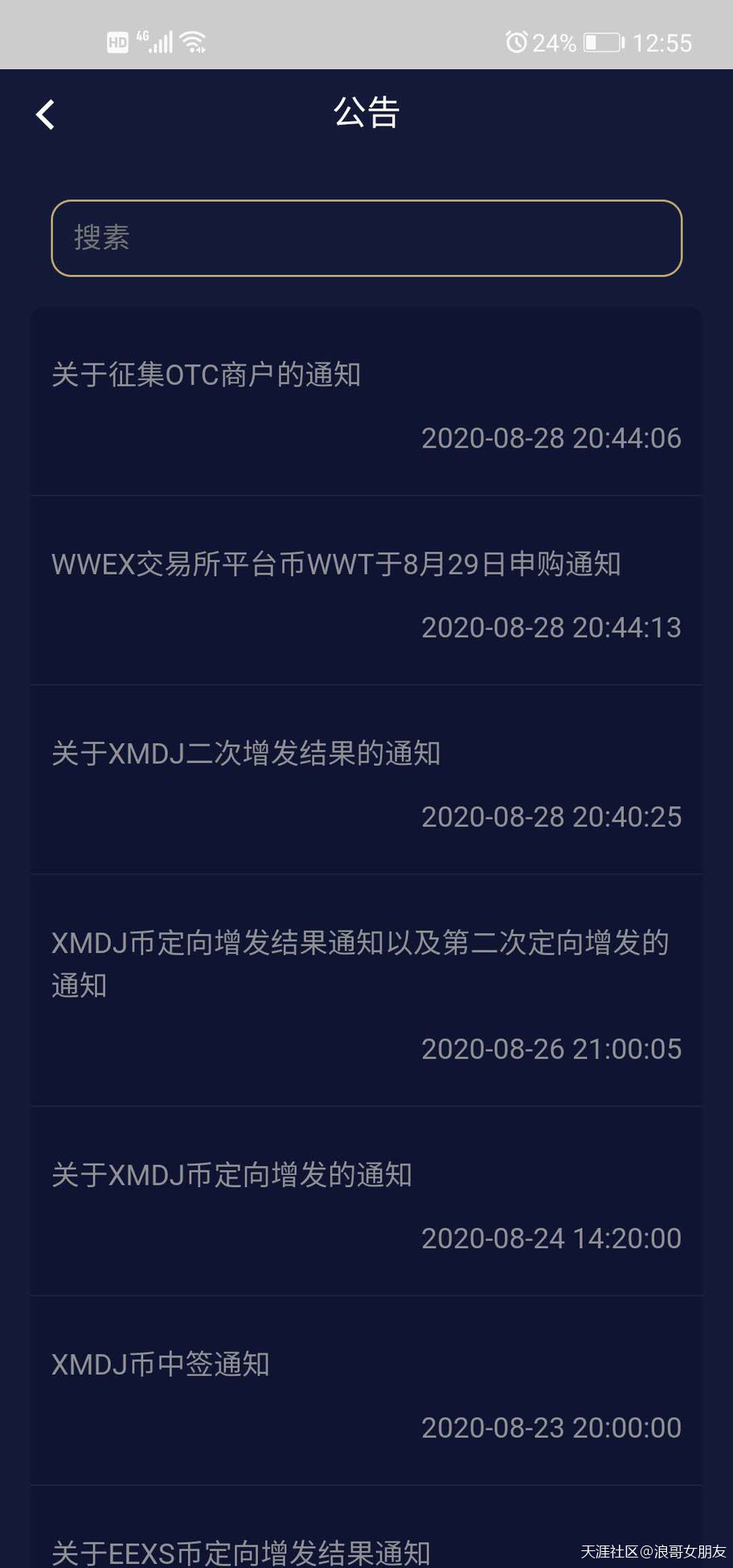Tap the timestamp 2020-08-28 20:44:06
Viewport: 733px width, 1568px height.
click(551, 439)
